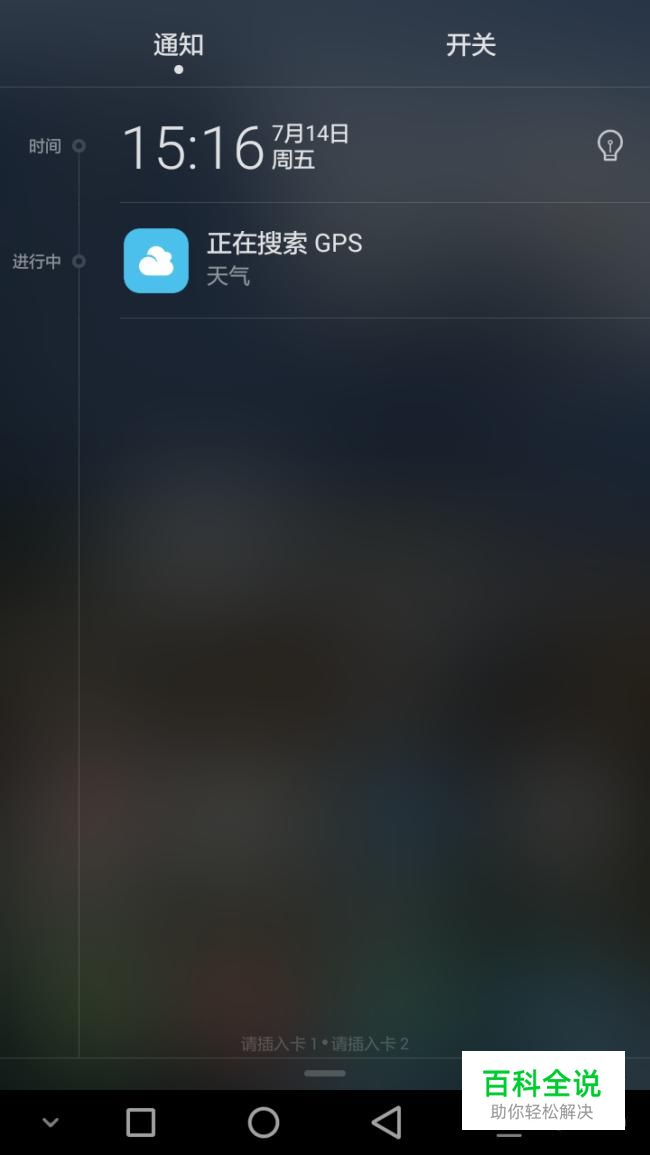The image size is (650, 1155).
Task: Go to the home screen
Action: click(263, 1122)
